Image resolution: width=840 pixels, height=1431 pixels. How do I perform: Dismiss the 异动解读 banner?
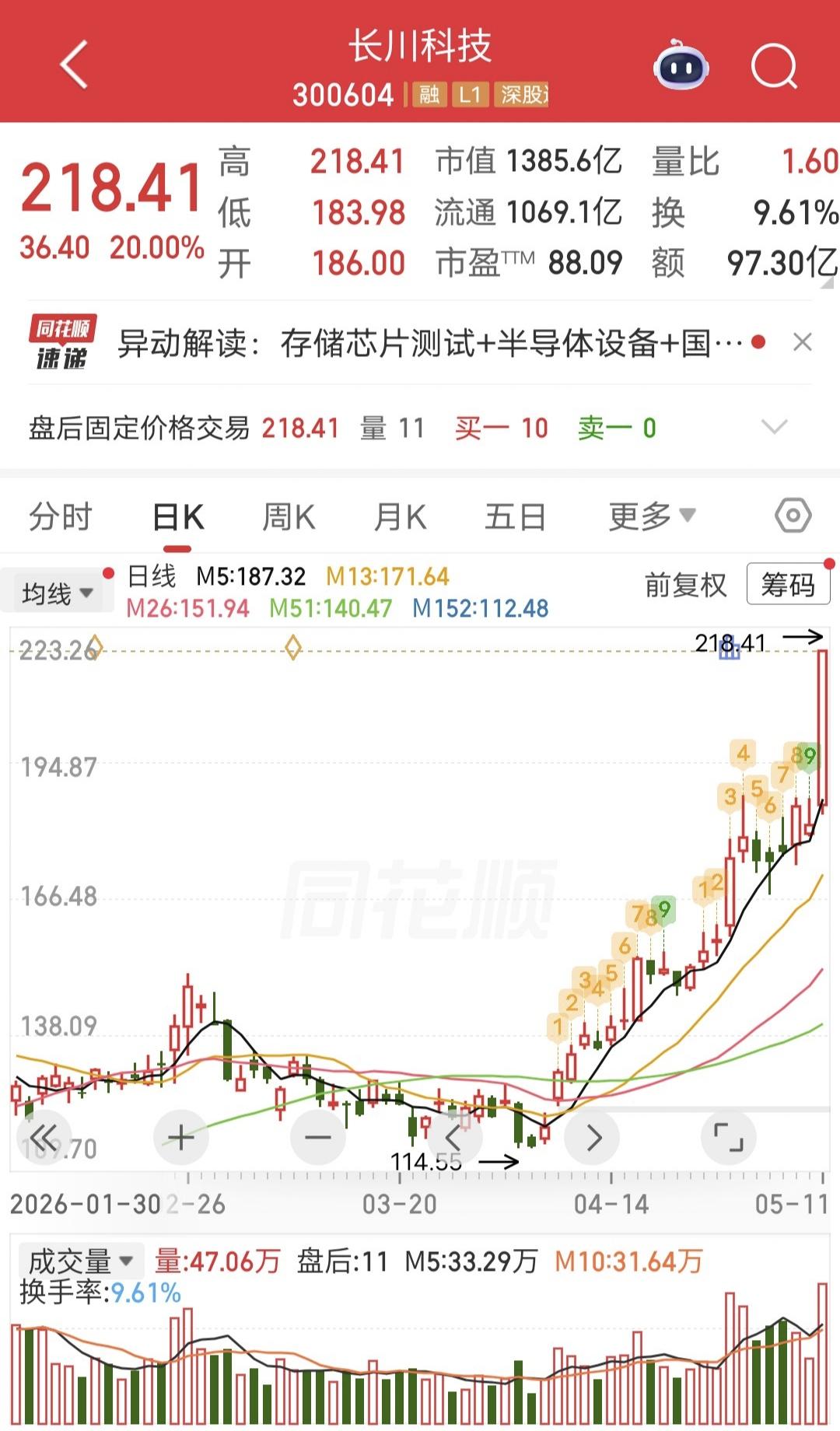pyautogui.click(x=802, y=342)
